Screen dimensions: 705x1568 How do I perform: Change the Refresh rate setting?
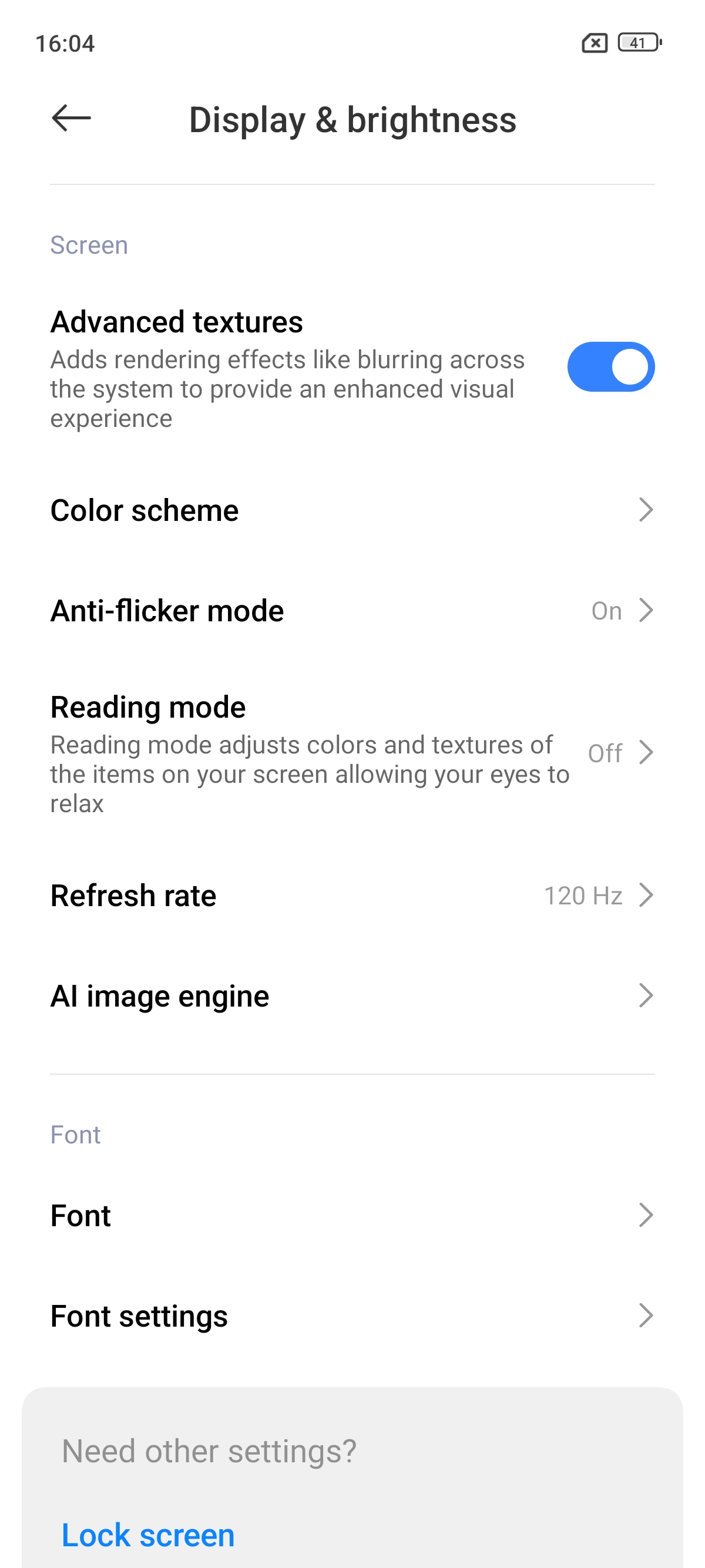[x=352, y=896]
